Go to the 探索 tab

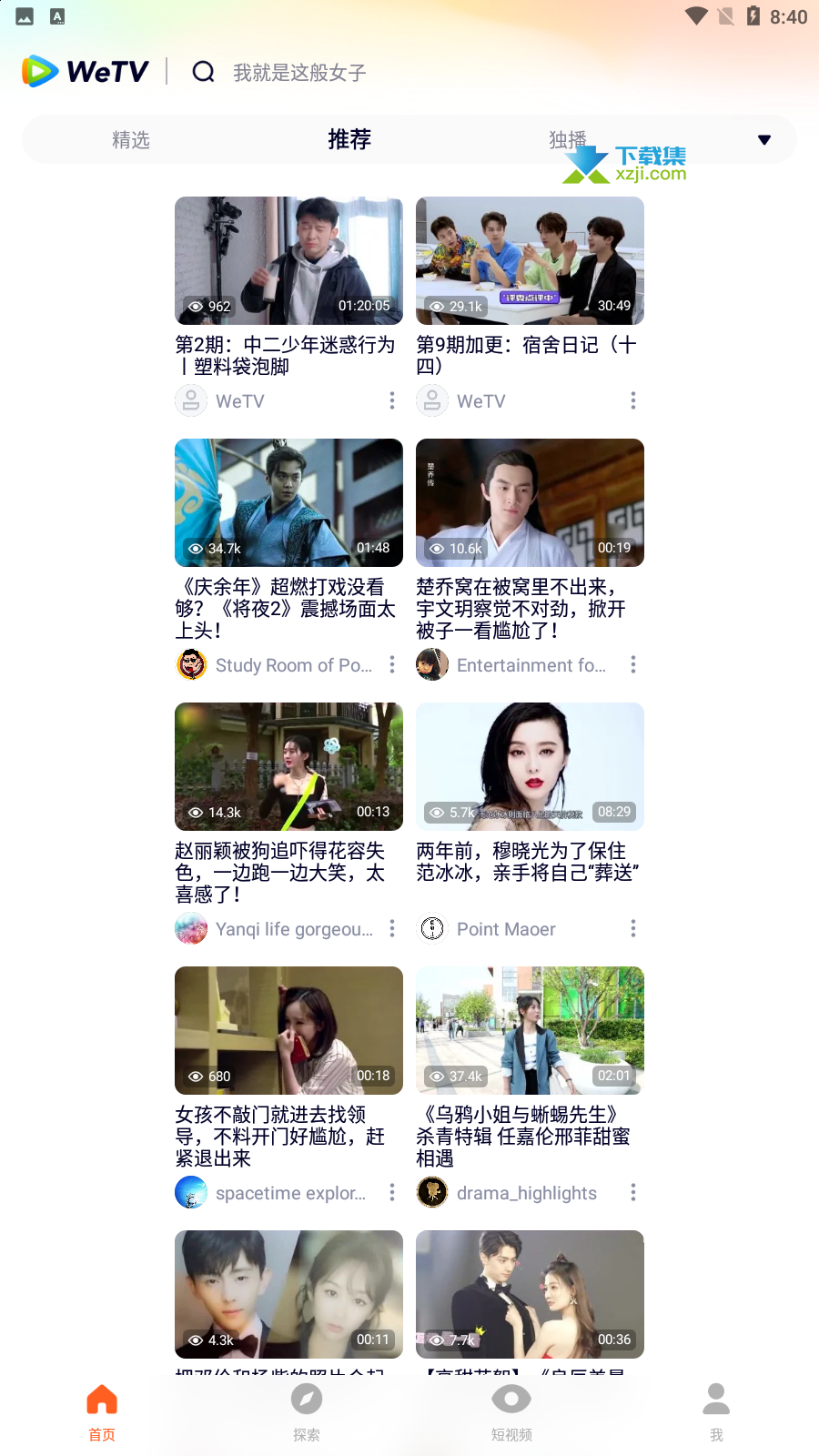[307, 1412]
